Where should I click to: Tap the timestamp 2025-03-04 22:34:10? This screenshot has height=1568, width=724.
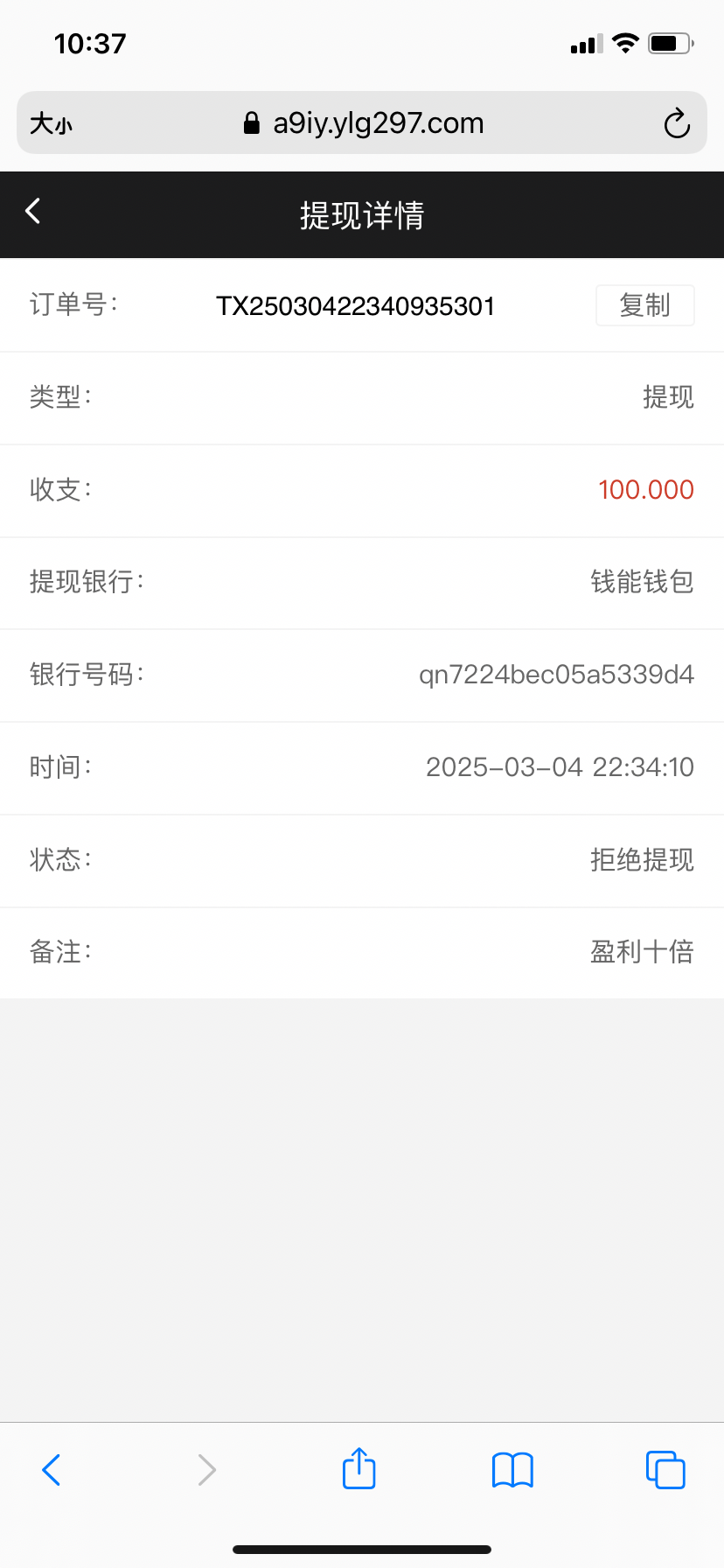click(560, 767)
